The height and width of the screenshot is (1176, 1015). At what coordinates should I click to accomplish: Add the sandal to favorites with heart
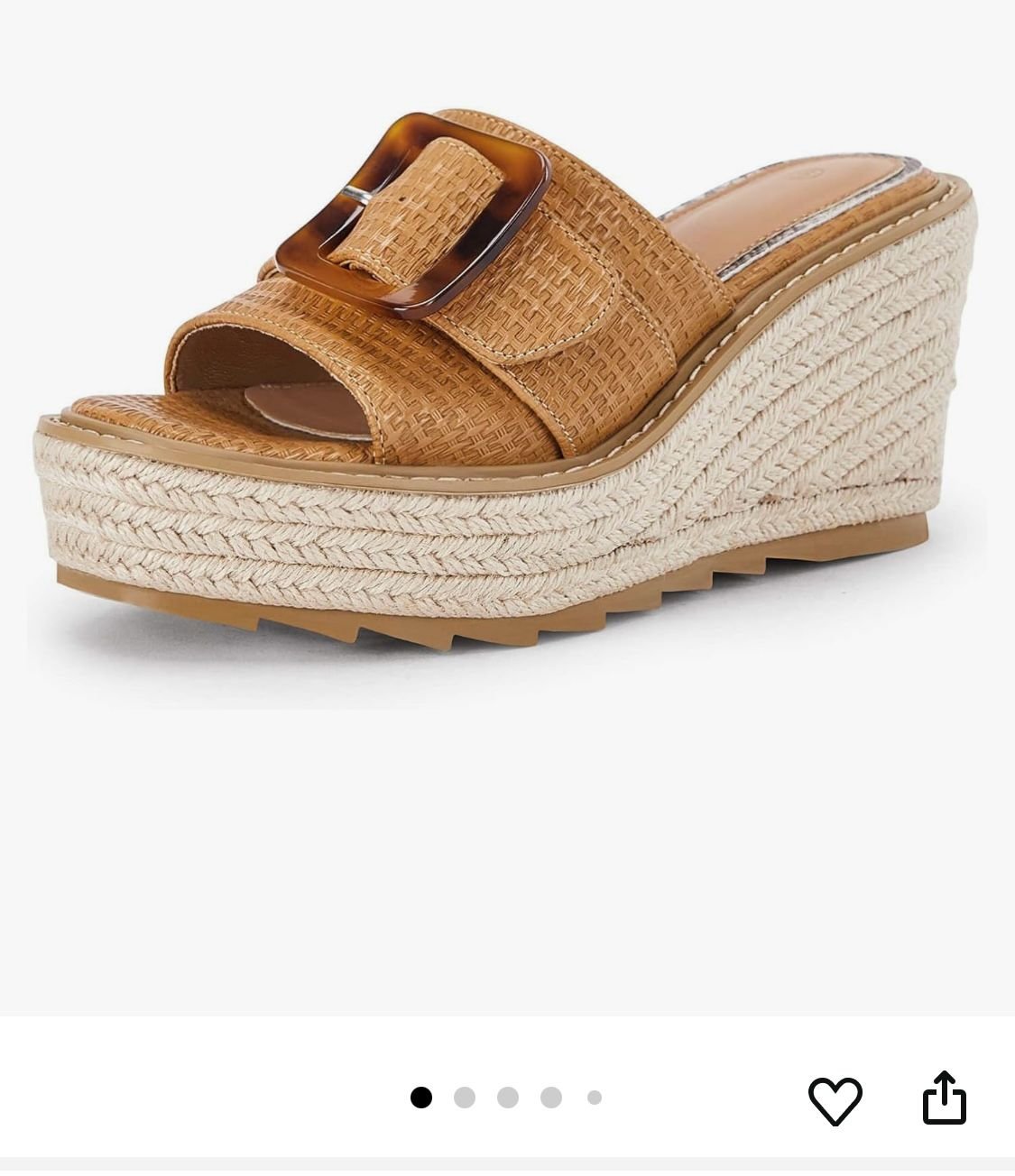click(835, 1100)
